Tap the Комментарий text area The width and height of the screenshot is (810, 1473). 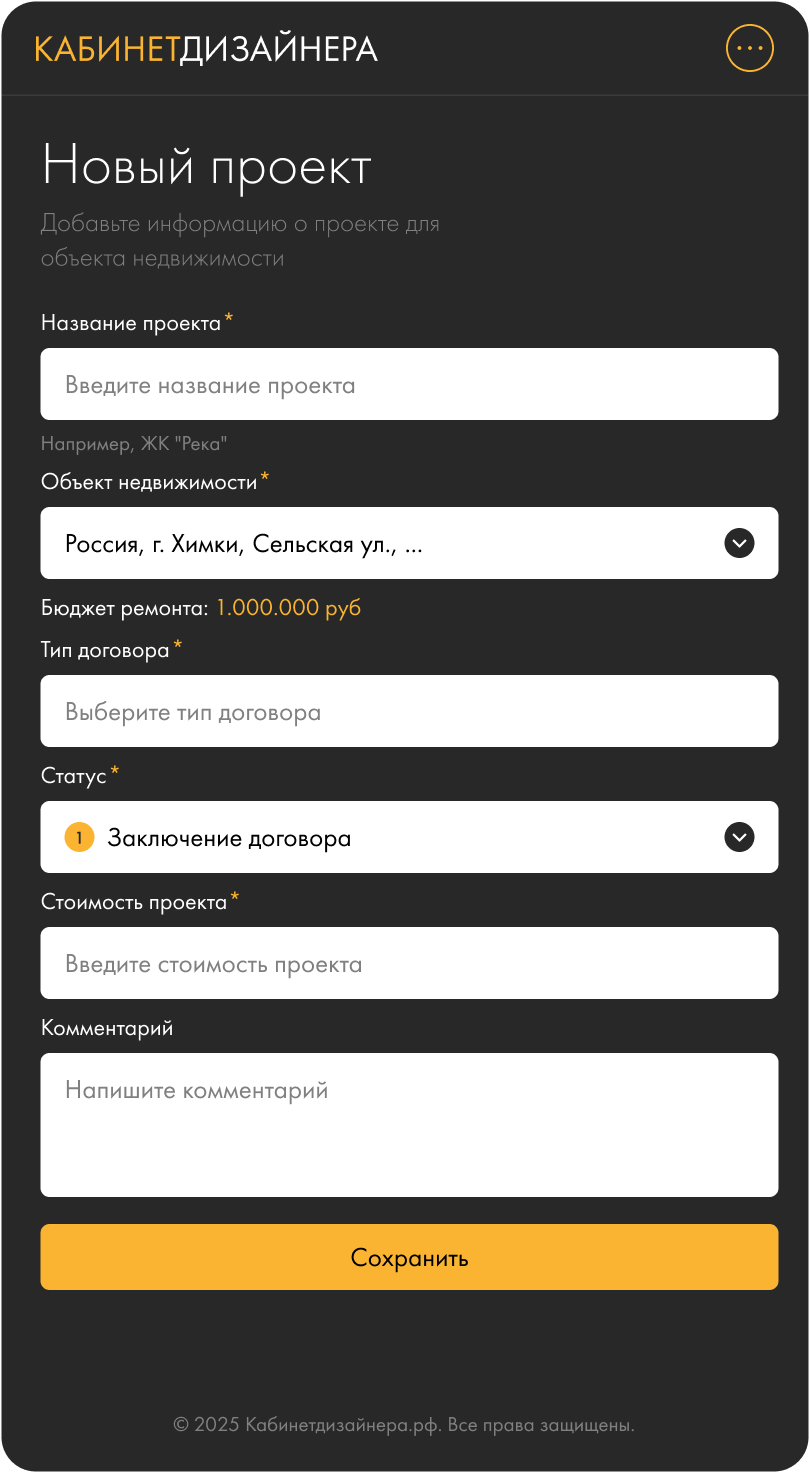point(409,1124)
